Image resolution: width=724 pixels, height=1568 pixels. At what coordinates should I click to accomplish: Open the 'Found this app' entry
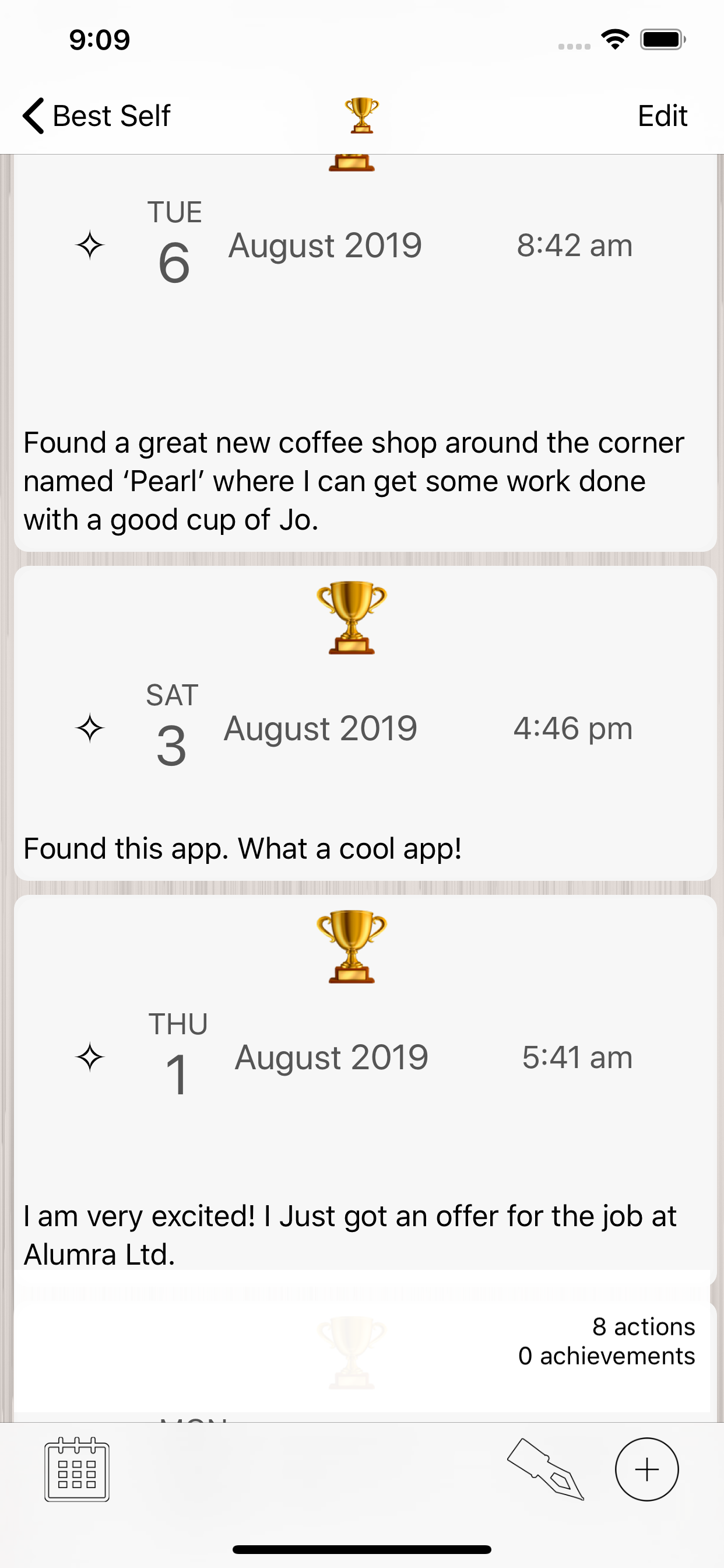364,723
